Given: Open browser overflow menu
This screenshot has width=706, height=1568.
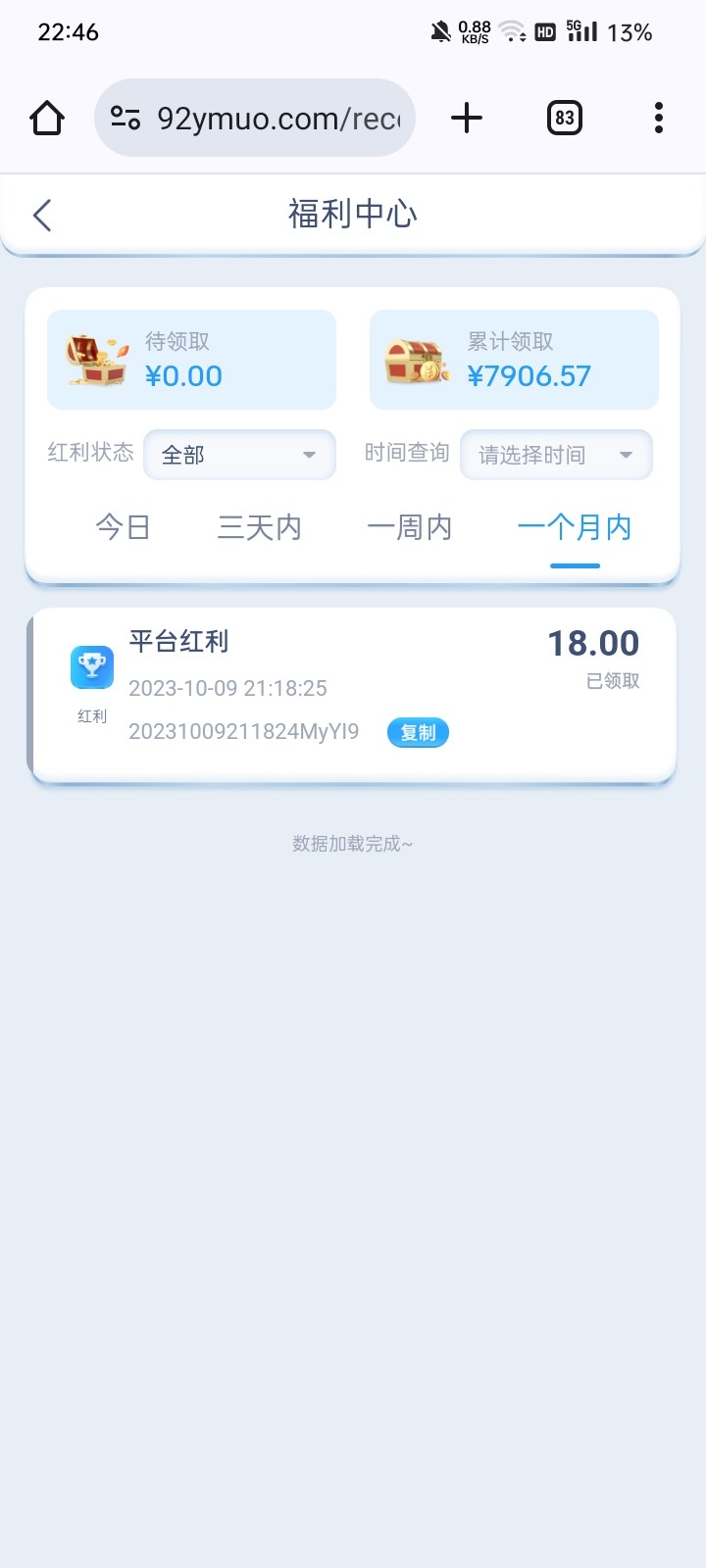Looking at the screenshot, I should click(658, 119).
